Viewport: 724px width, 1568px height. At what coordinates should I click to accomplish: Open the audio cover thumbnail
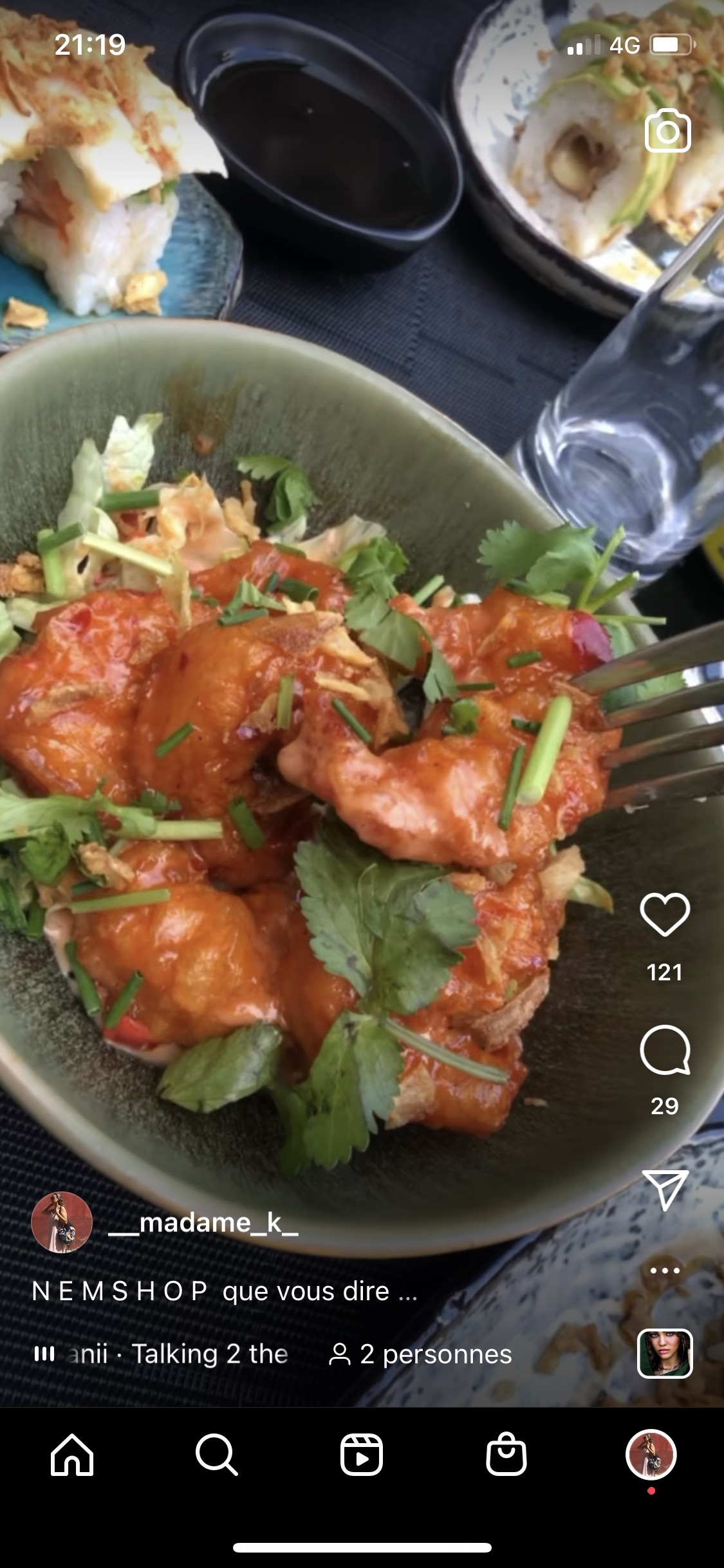(665, 1353)
